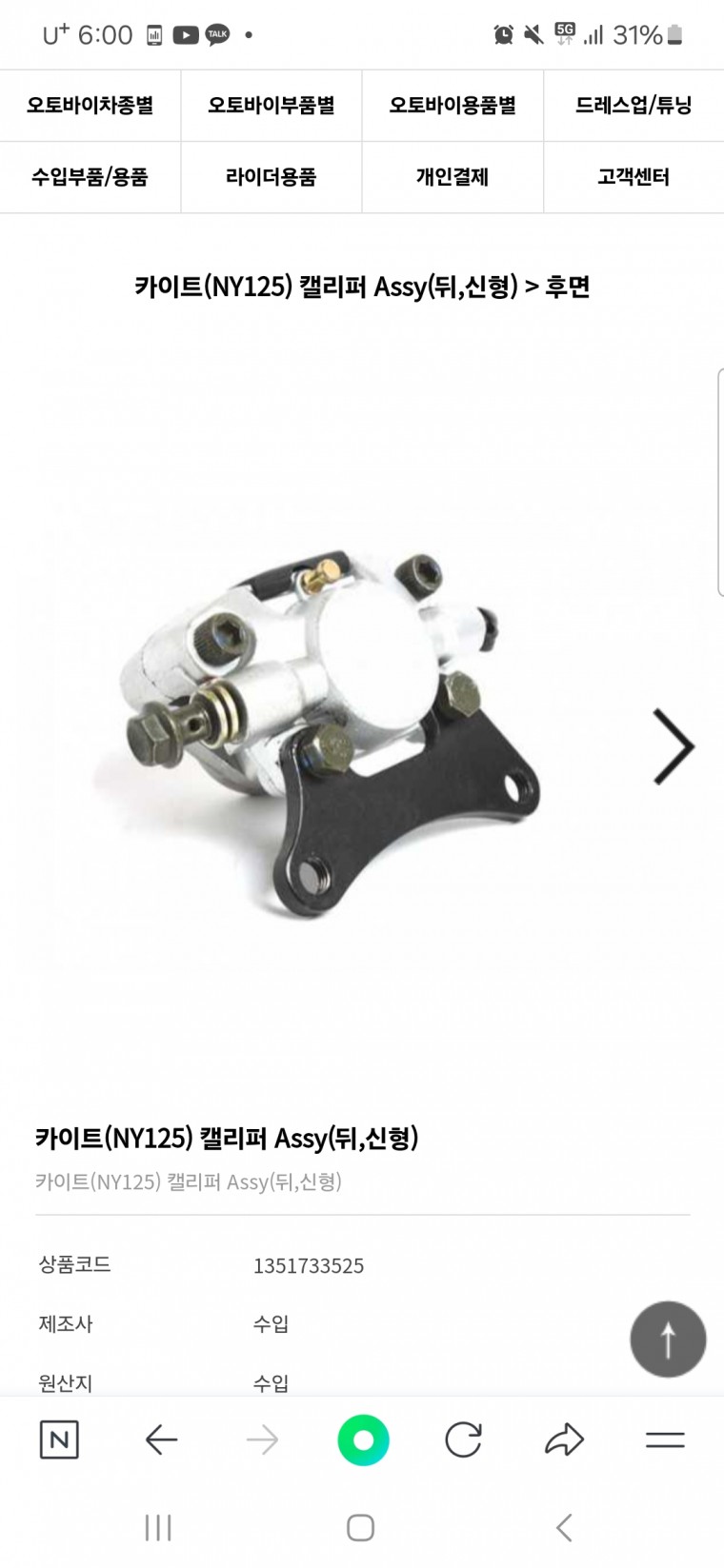The image size is (724, 1568).
Task: Jump back to top with arrow button
Action: (668, 1339)
